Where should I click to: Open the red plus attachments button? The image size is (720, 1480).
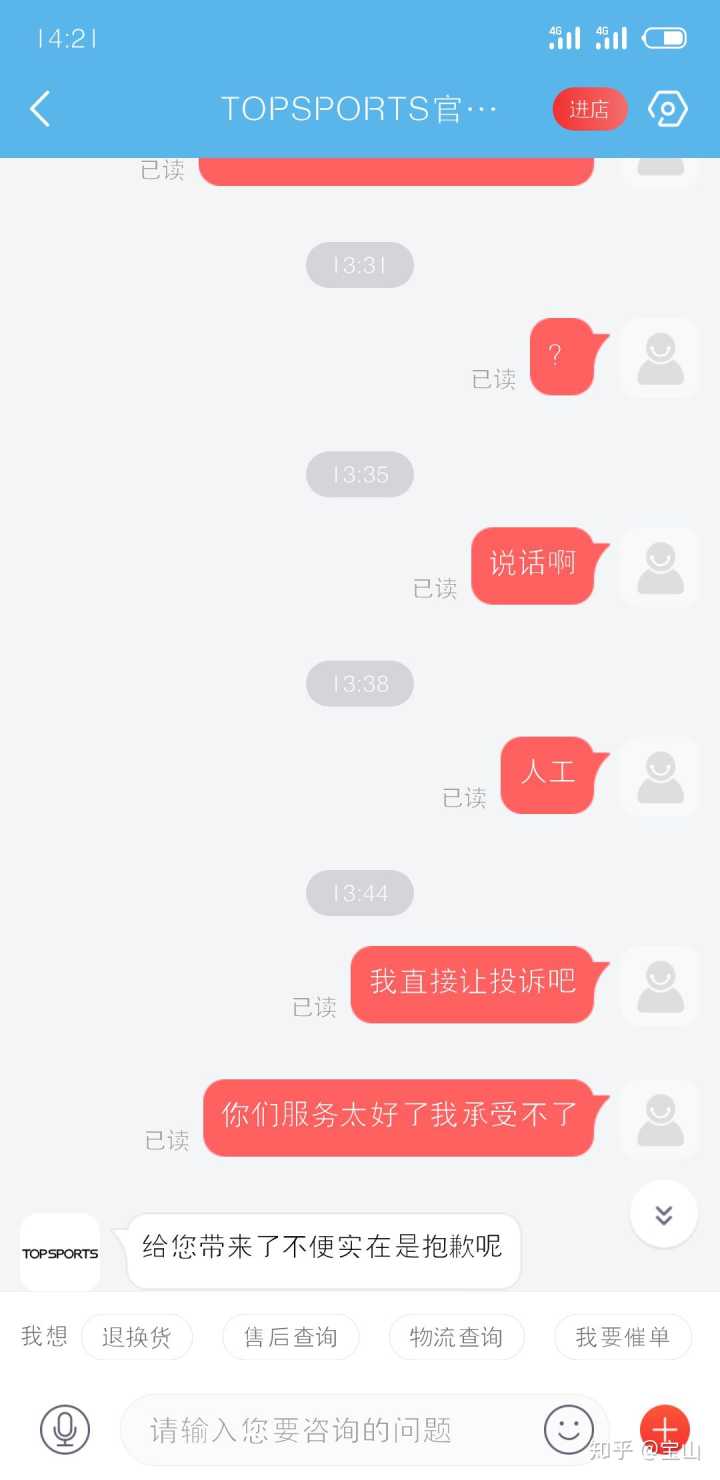(664, 1428)
